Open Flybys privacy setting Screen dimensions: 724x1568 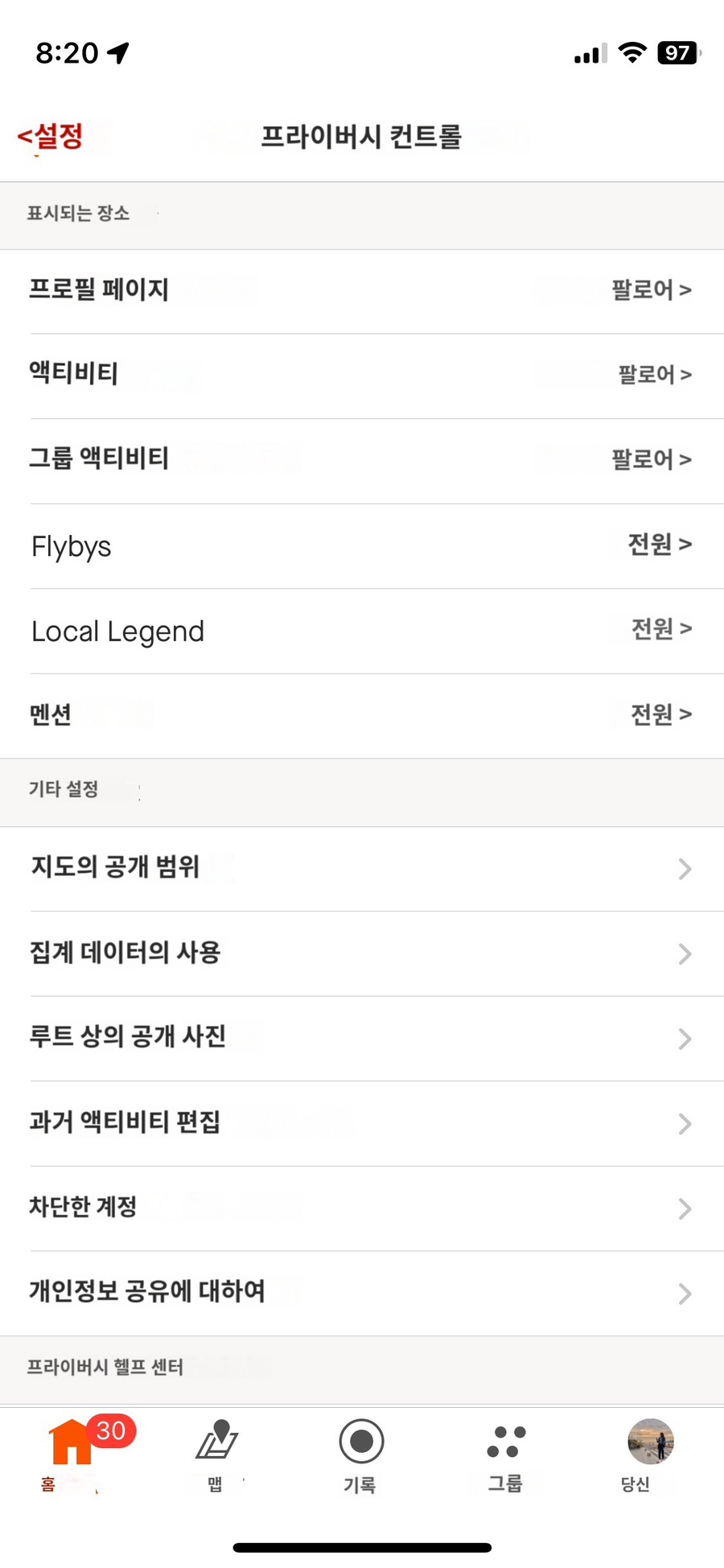click(x=362, y=546)
